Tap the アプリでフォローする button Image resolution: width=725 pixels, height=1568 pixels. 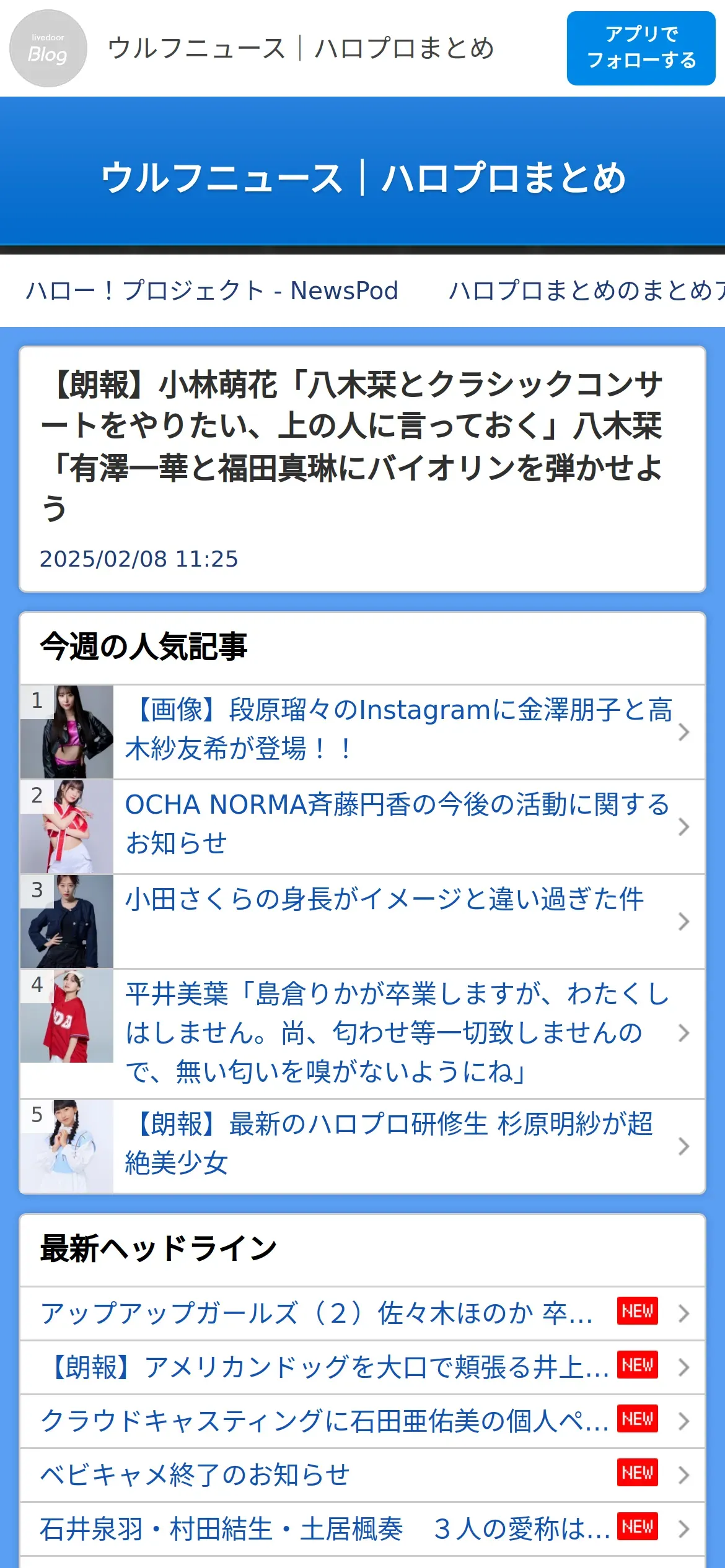pos(641,48)
